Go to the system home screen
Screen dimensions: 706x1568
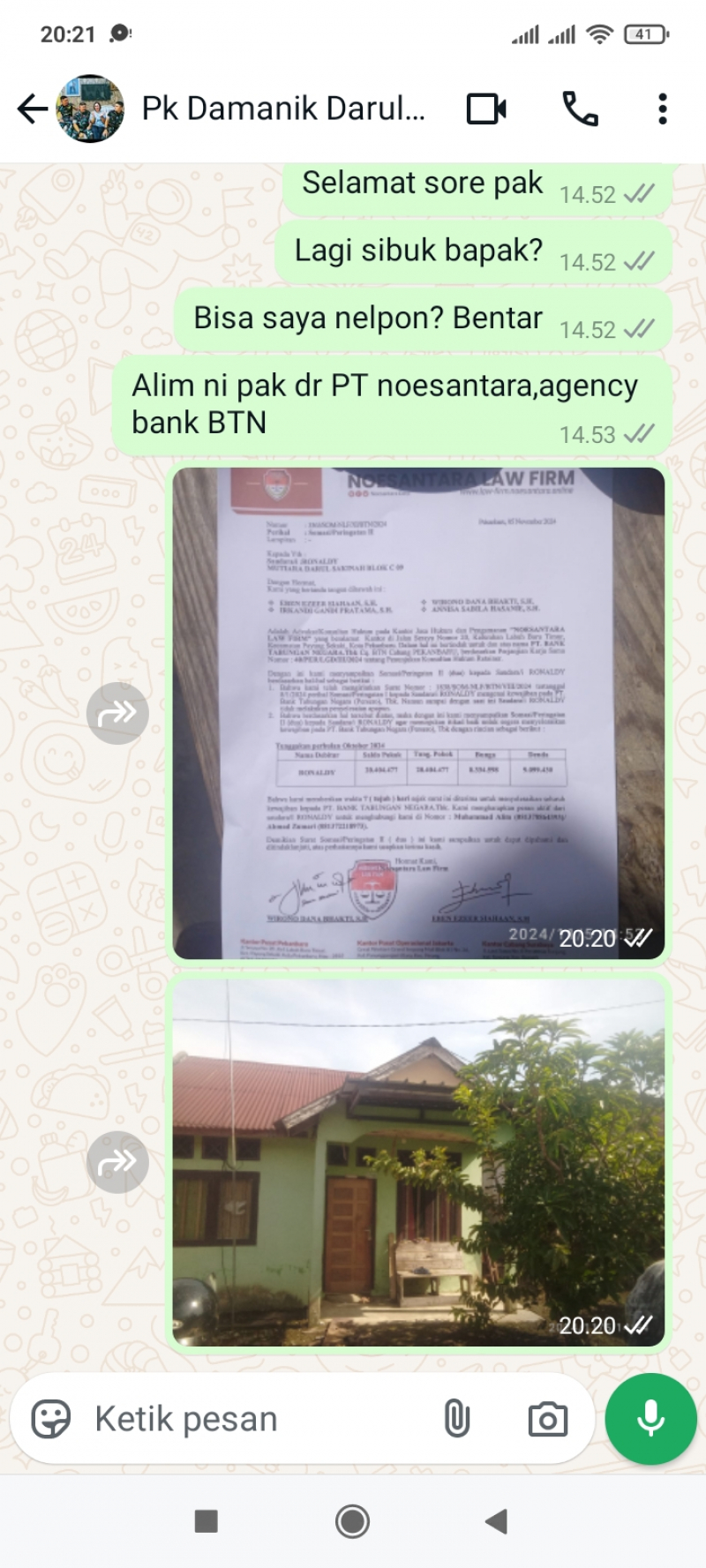point(352,1521)
